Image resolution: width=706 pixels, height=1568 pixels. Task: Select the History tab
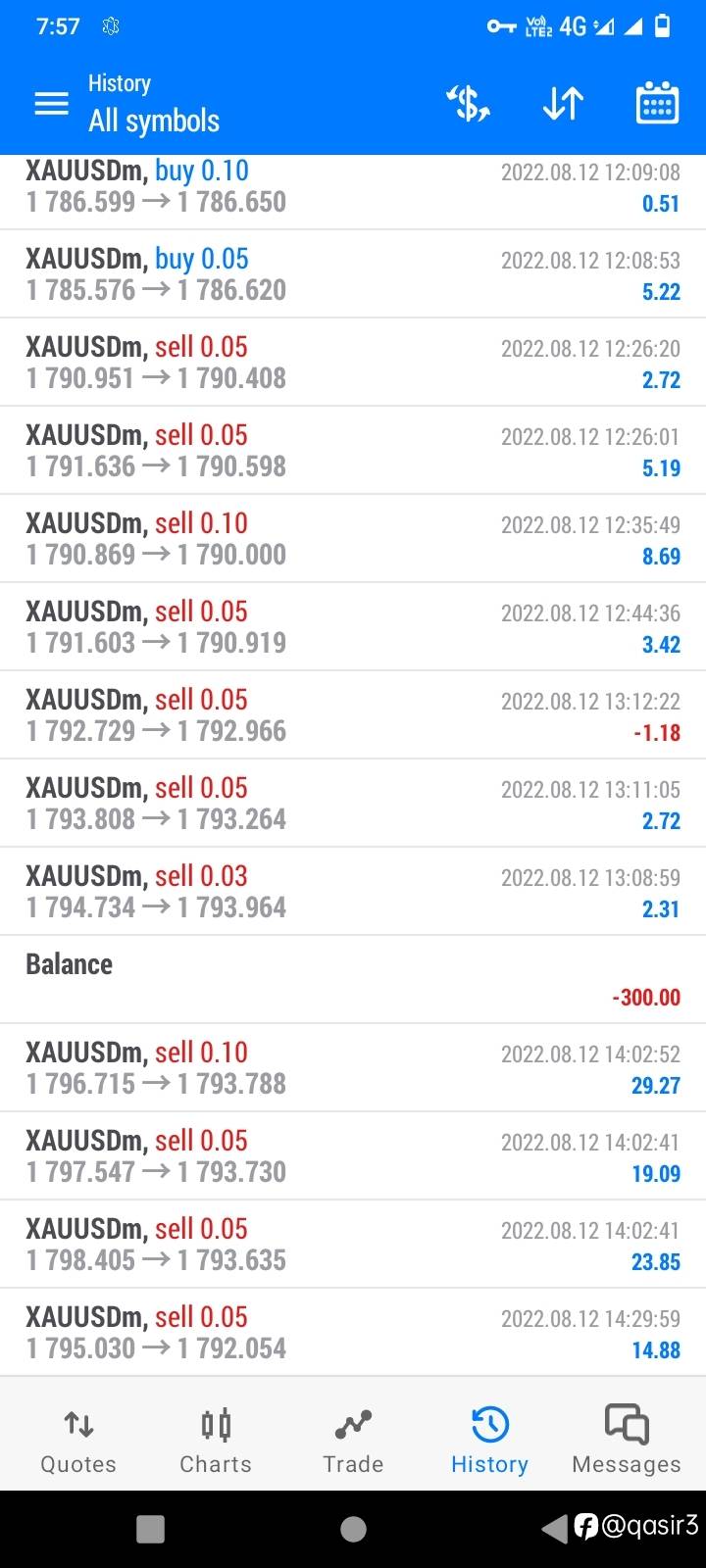point(489,1440)
